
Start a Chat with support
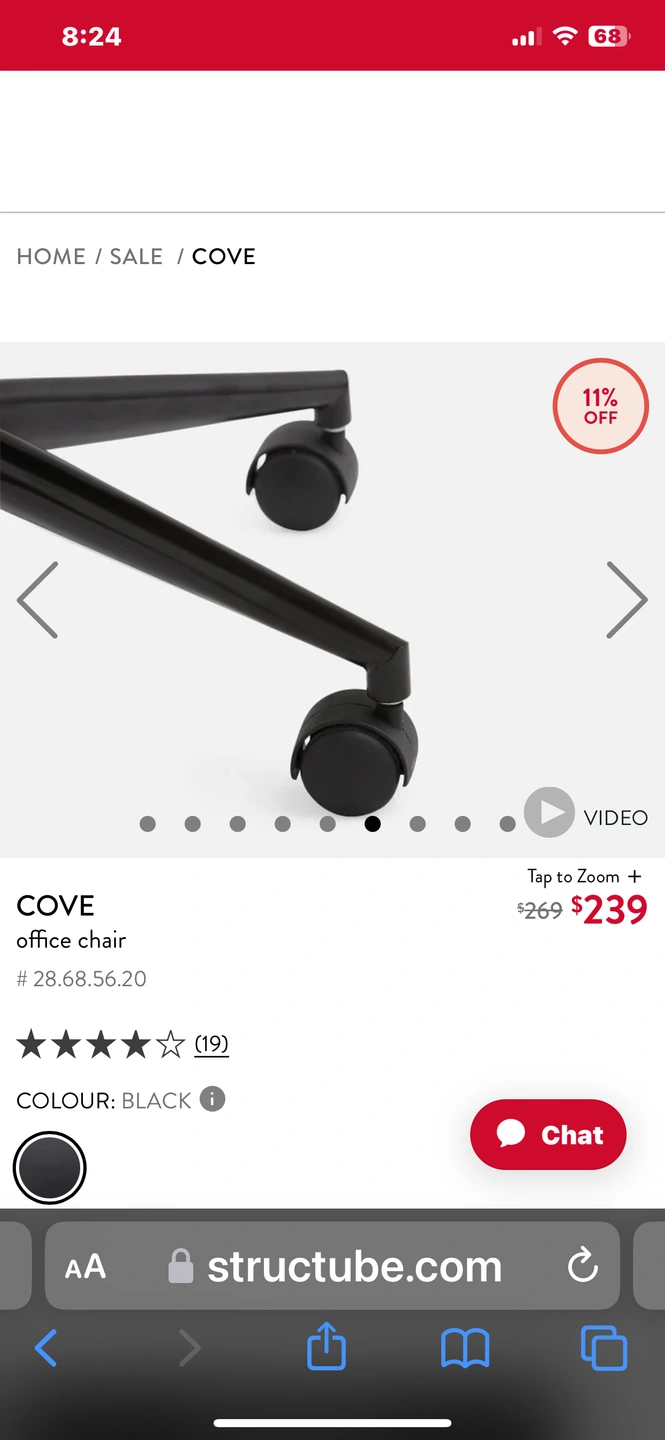(548, 1135)
